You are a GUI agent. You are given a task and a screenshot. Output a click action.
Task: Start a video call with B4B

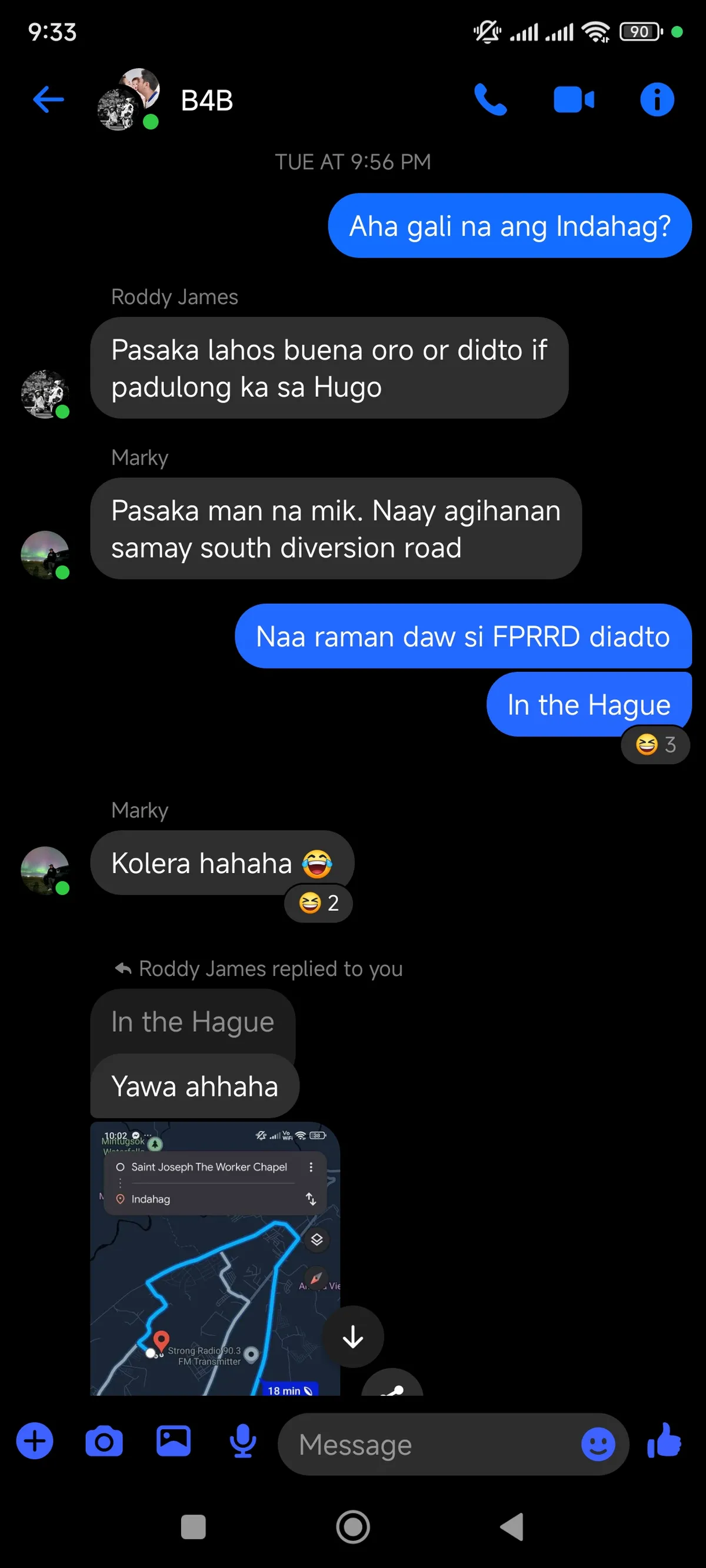click(573, 100)
